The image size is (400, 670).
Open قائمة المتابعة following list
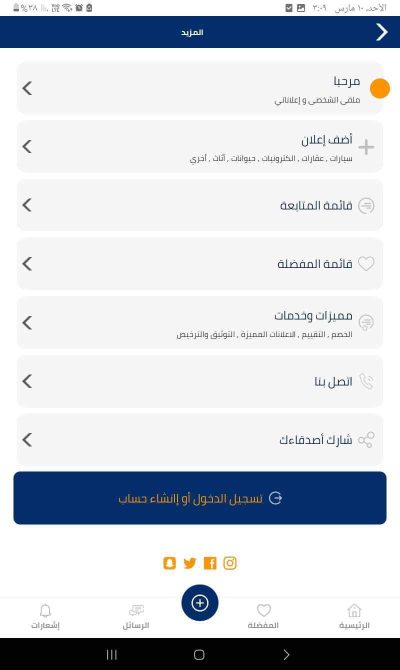coord(200,205)
